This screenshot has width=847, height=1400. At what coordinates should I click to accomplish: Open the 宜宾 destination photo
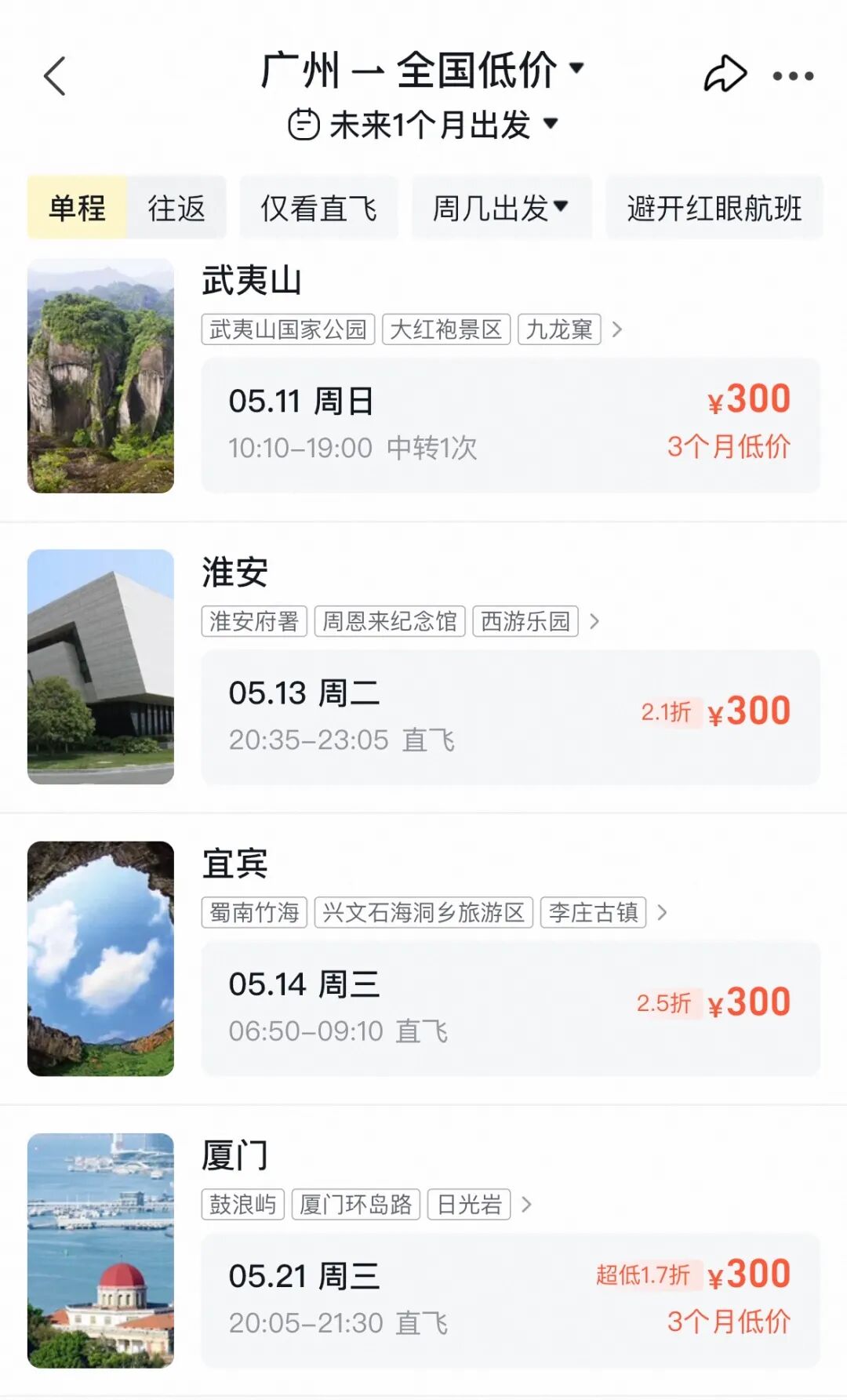(x=100, y=958)
